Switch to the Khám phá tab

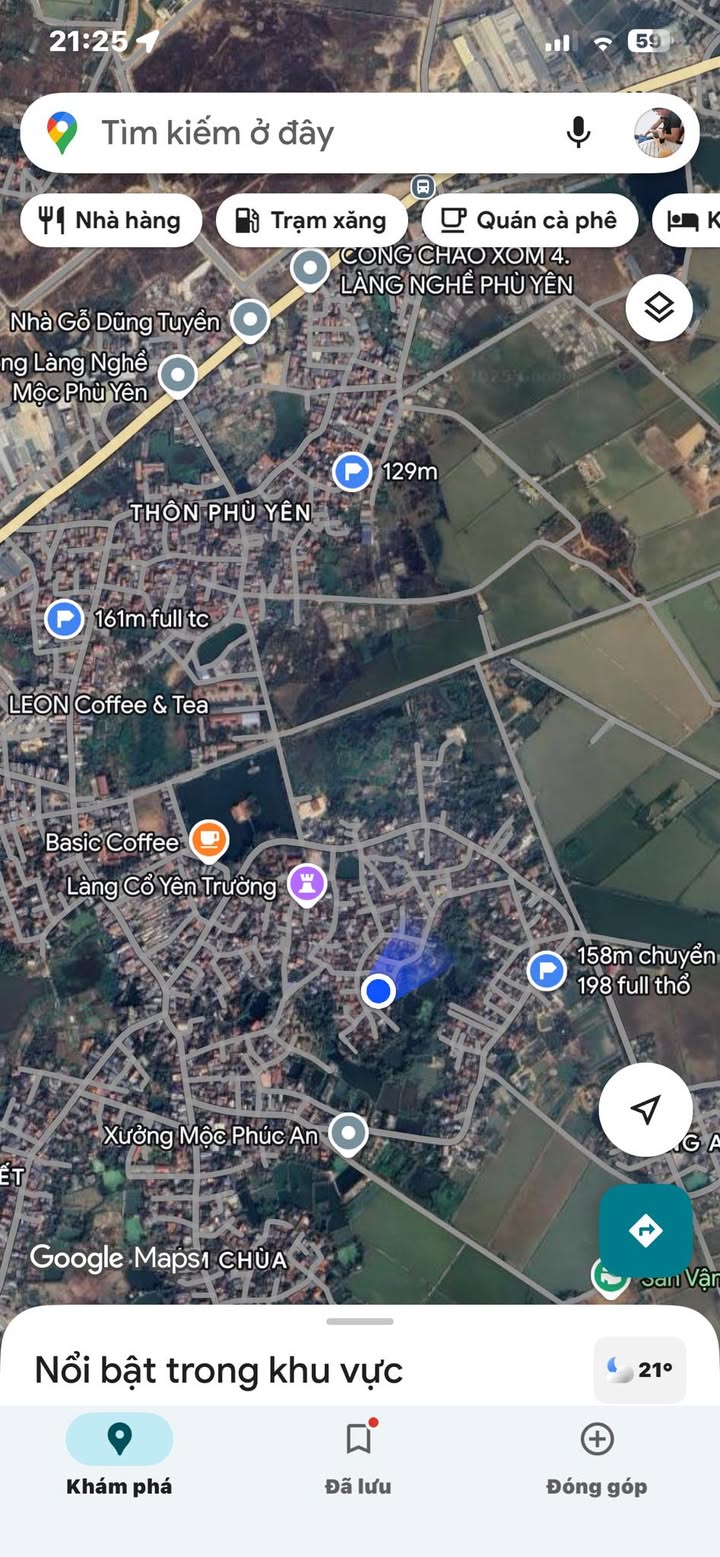point(119,1455)
